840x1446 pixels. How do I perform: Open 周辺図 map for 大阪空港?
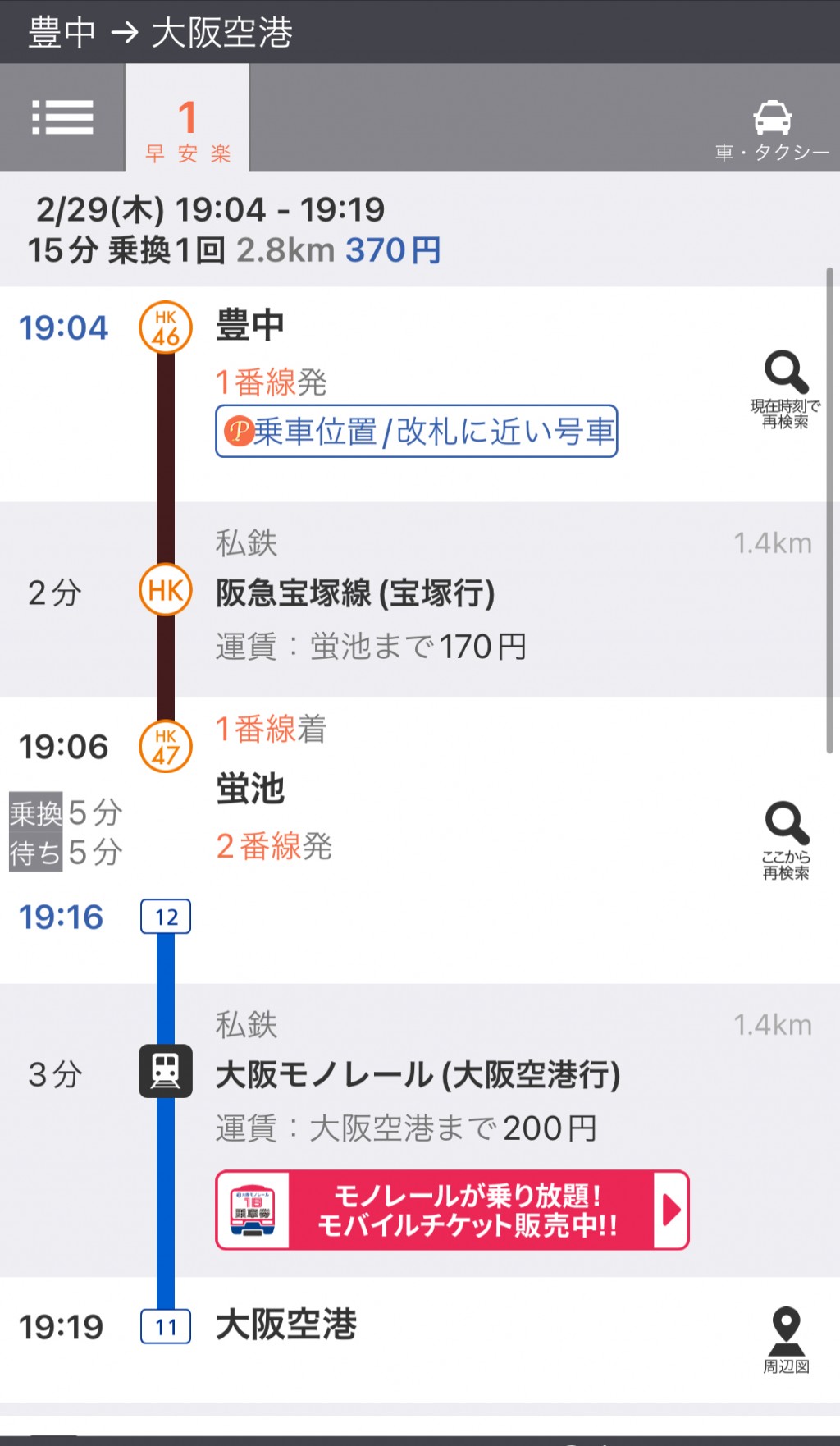click(786, 1341)
